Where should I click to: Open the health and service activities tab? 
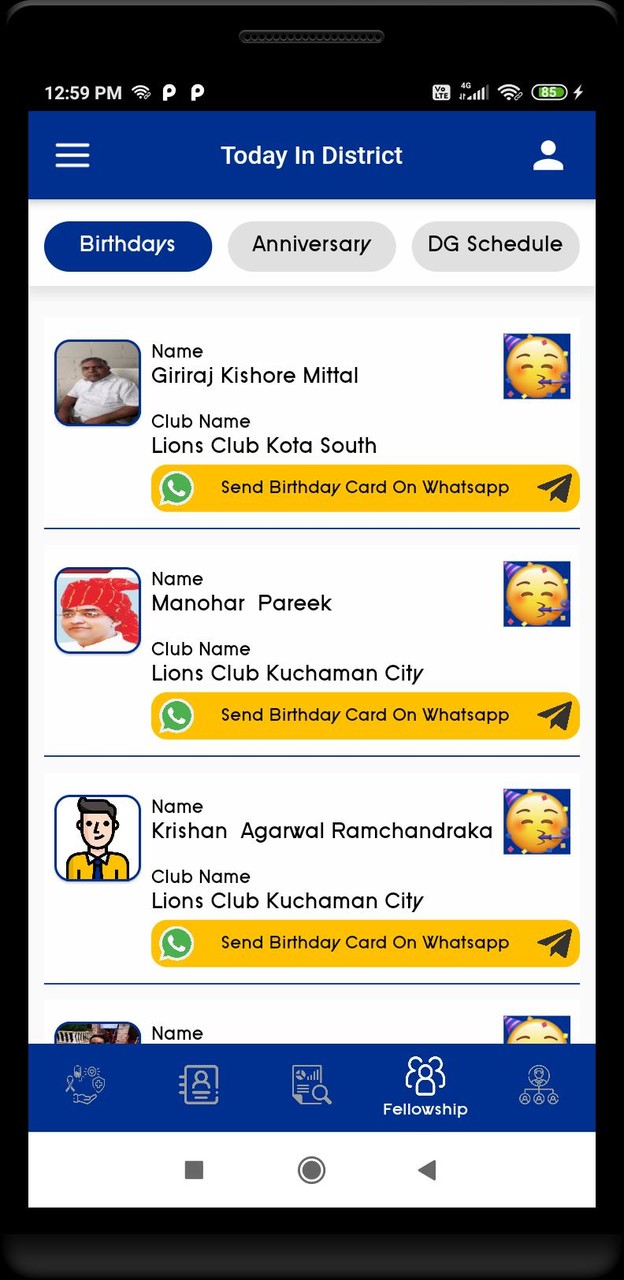[x=85, y=1085]
